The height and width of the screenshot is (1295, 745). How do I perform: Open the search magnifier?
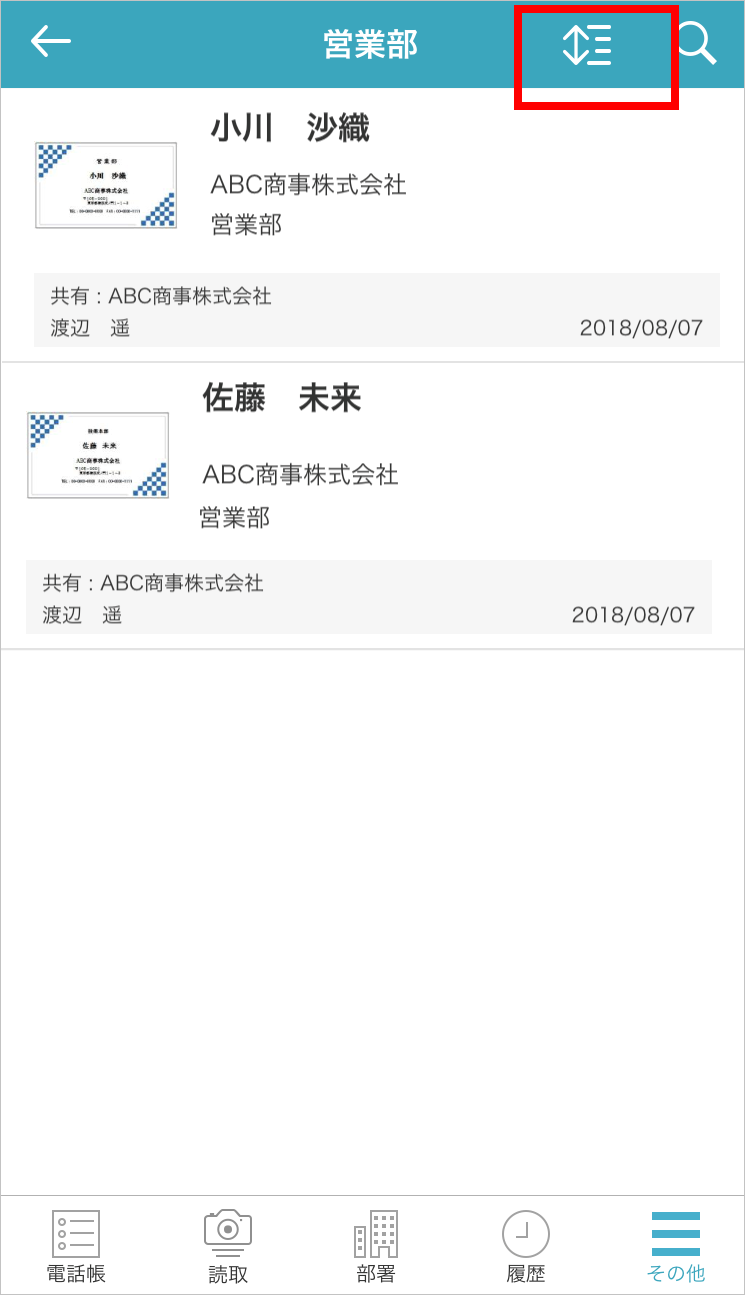pyautogui.click(x=696, y=43)
